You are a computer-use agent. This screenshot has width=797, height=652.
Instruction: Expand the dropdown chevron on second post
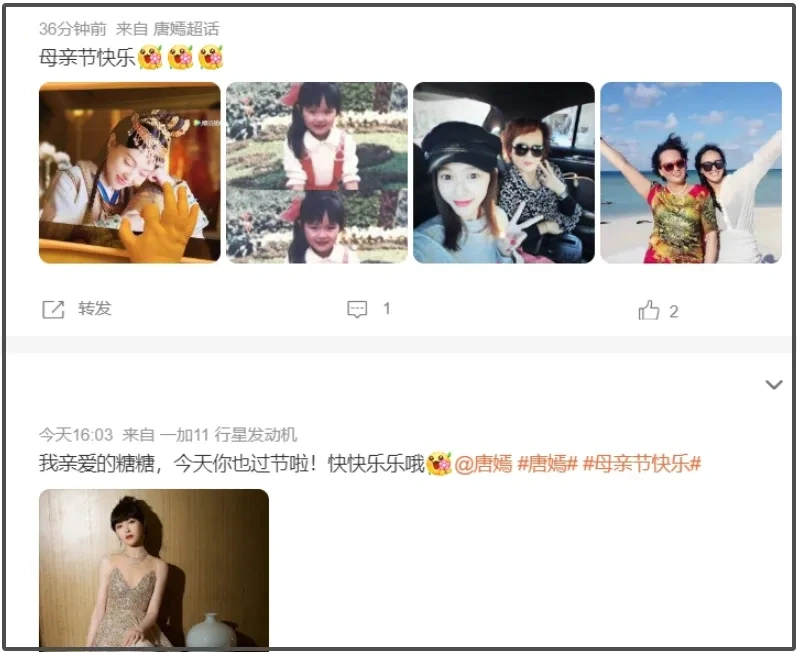click(x=773, y=384)
